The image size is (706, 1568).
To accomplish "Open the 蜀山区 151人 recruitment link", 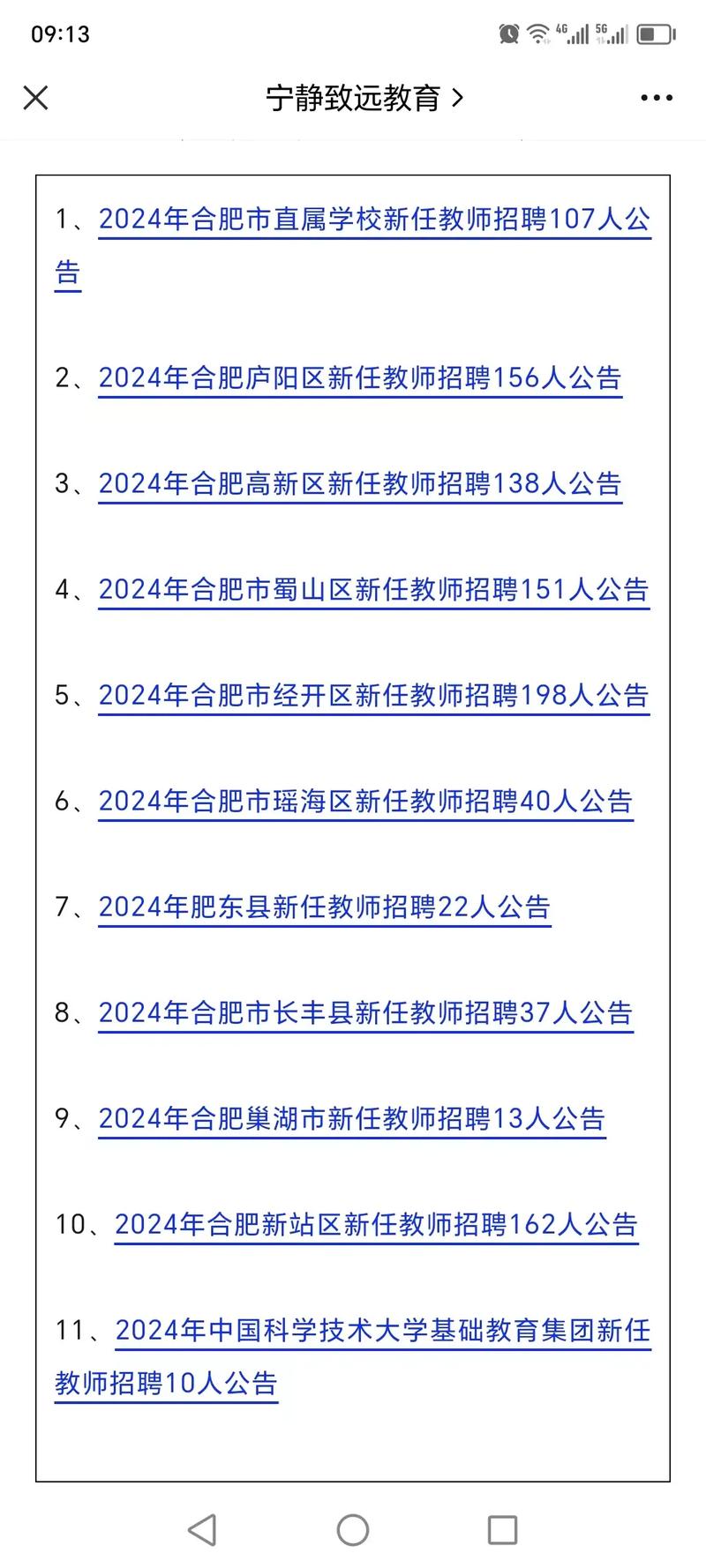I will click(372, 589).
